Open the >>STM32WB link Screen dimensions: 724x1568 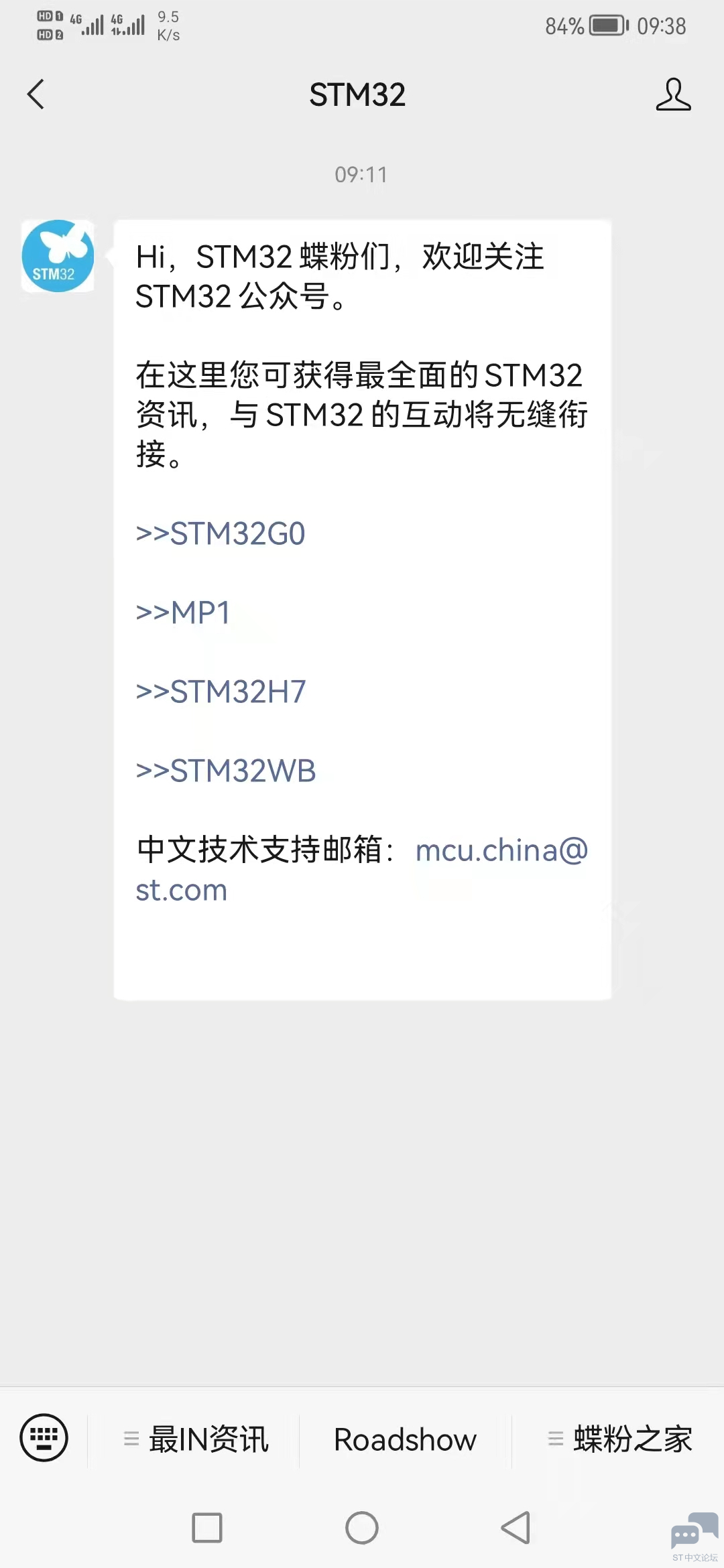coord(225,771)
